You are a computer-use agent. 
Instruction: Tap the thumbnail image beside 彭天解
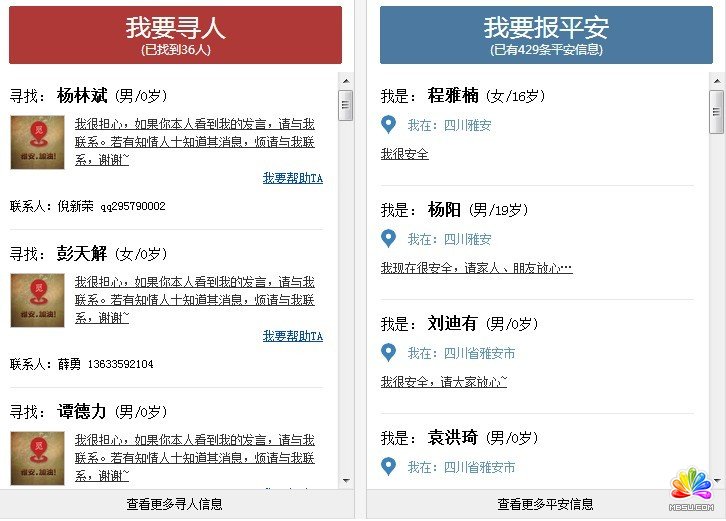point(37,300)
